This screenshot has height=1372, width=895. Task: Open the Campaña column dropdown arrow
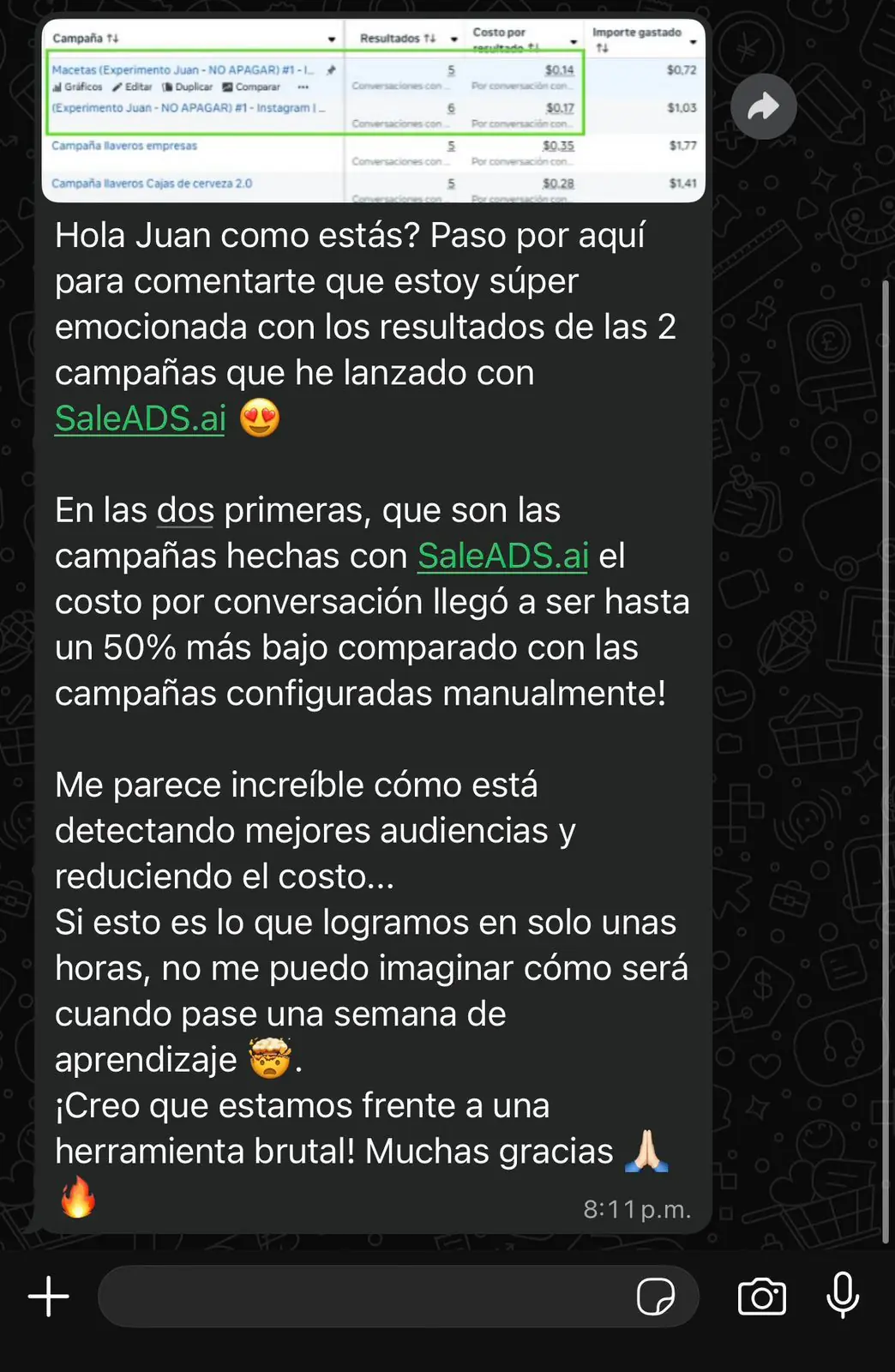point(331,39)
